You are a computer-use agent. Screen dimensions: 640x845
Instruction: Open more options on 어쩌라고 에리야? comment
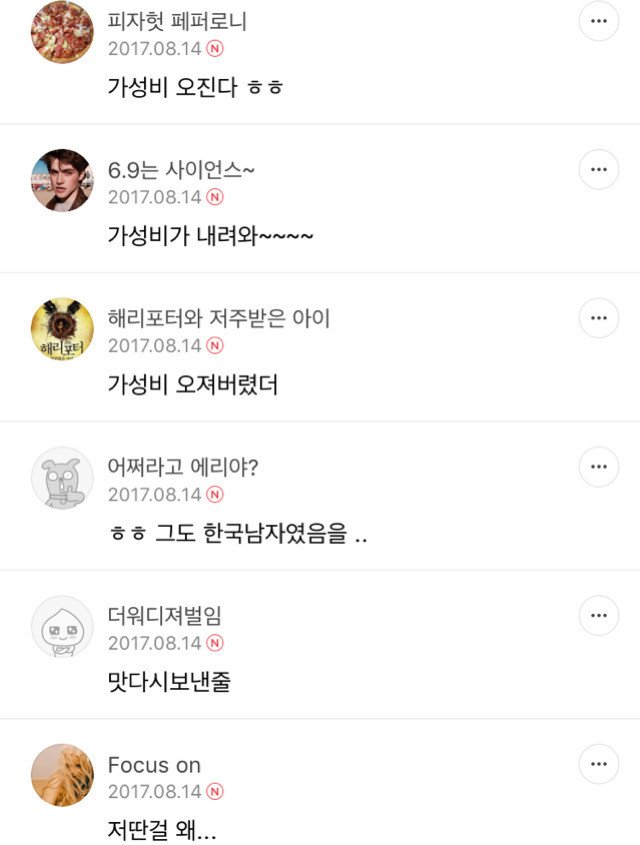599,467
